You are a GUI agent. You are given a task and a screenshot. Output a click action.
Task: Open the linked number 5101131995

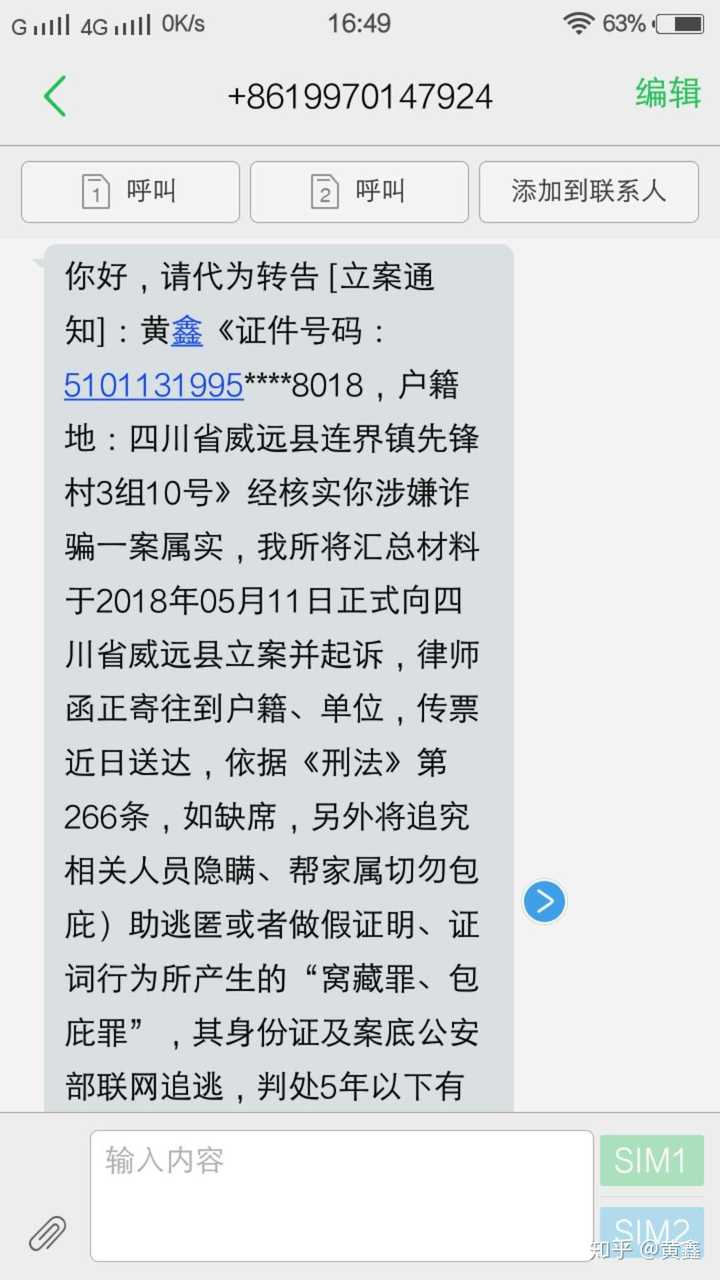click(154, 385)
